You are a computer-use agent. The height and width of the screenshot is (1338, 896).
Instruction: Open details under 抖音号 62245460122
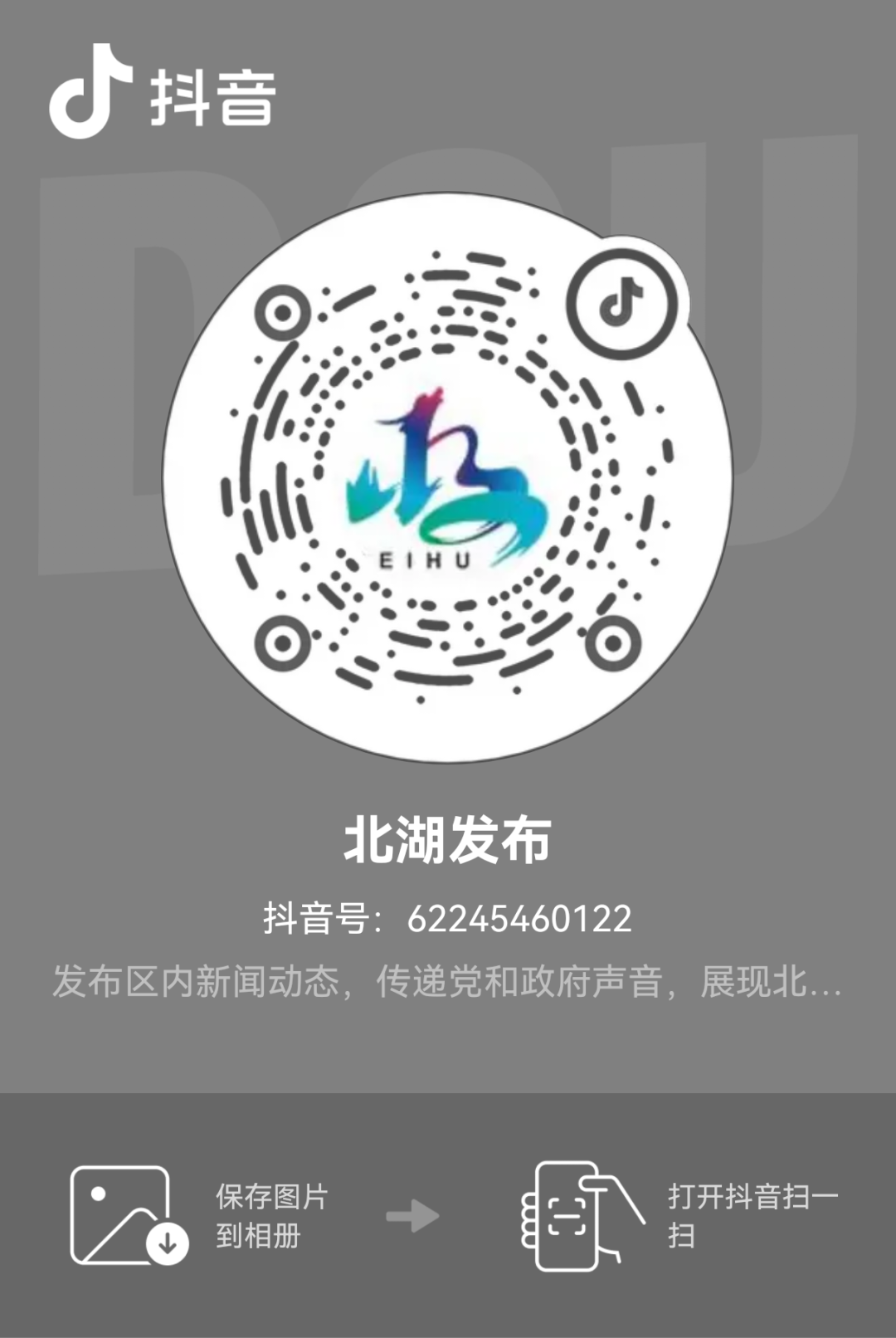point(448,917)
